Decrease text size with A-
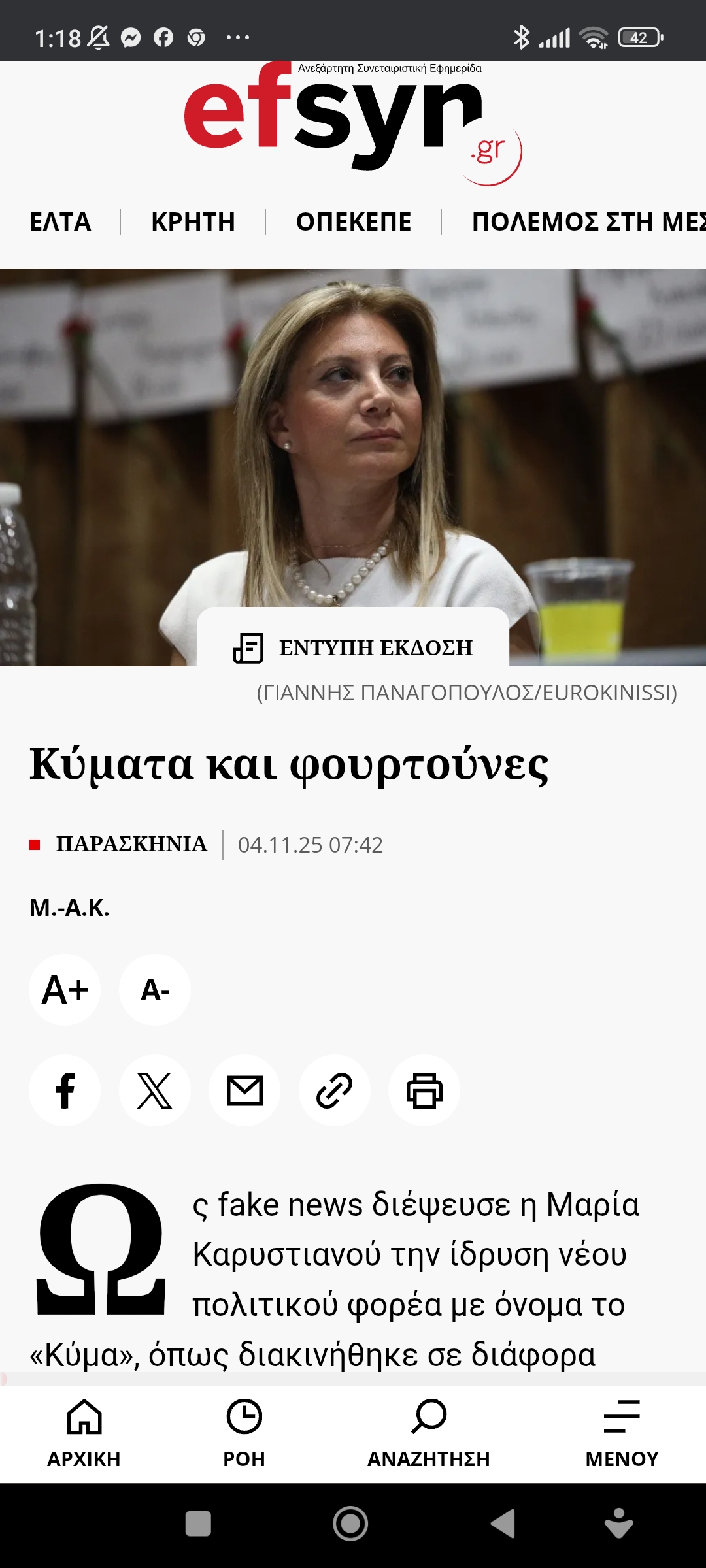The height and width of the screenshot is (1568, 706). [155, 990]
